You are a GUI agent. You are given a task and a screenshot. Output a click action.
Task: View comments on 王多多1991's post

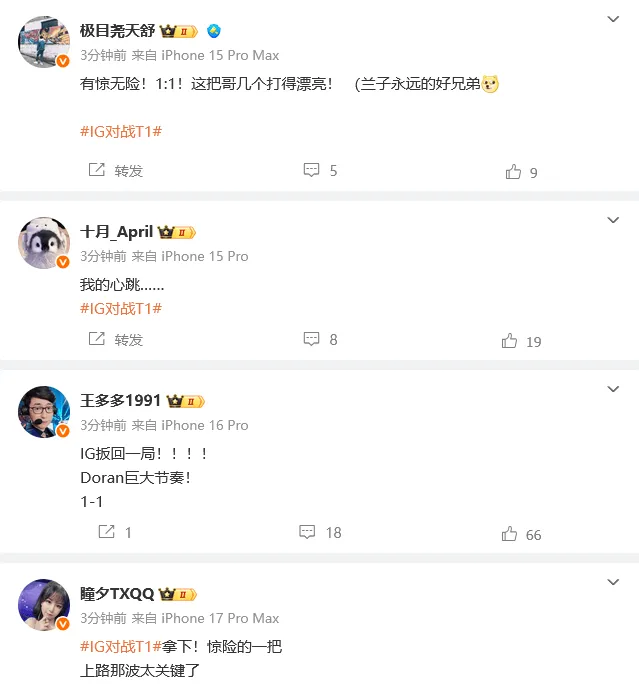pos(320,533)
